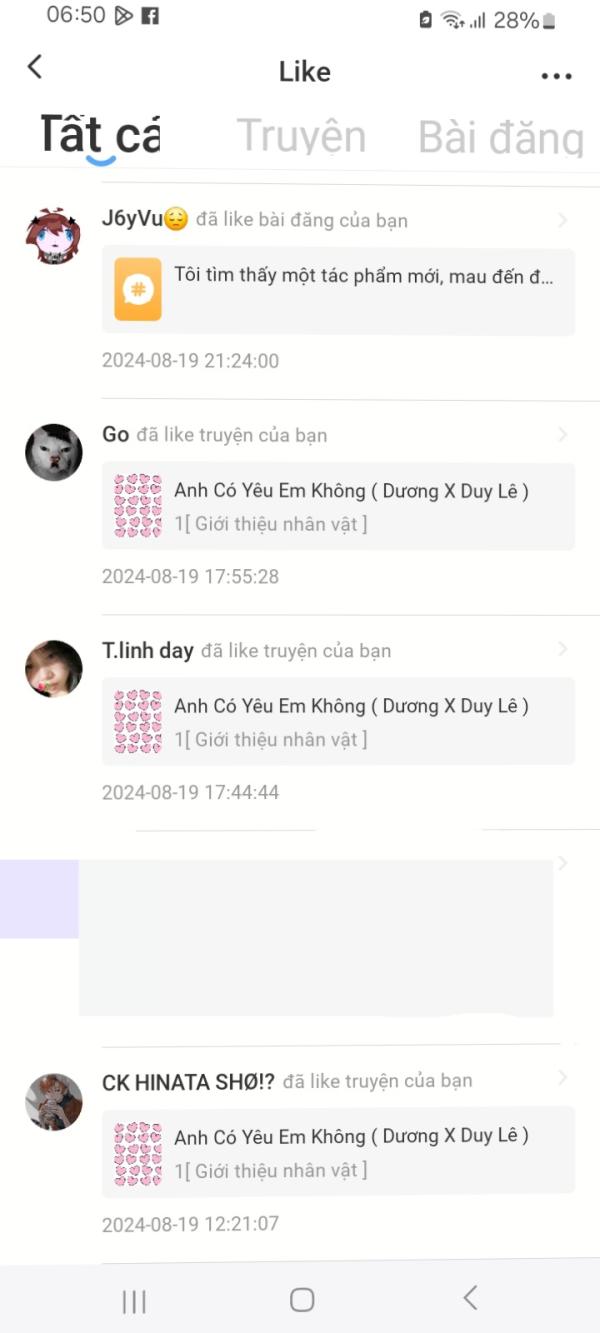Image resolution: width=600 pixels, height=1333 pixels.
Task: Open recent apps from navigation bar
Action: [x=134, y=1300]
